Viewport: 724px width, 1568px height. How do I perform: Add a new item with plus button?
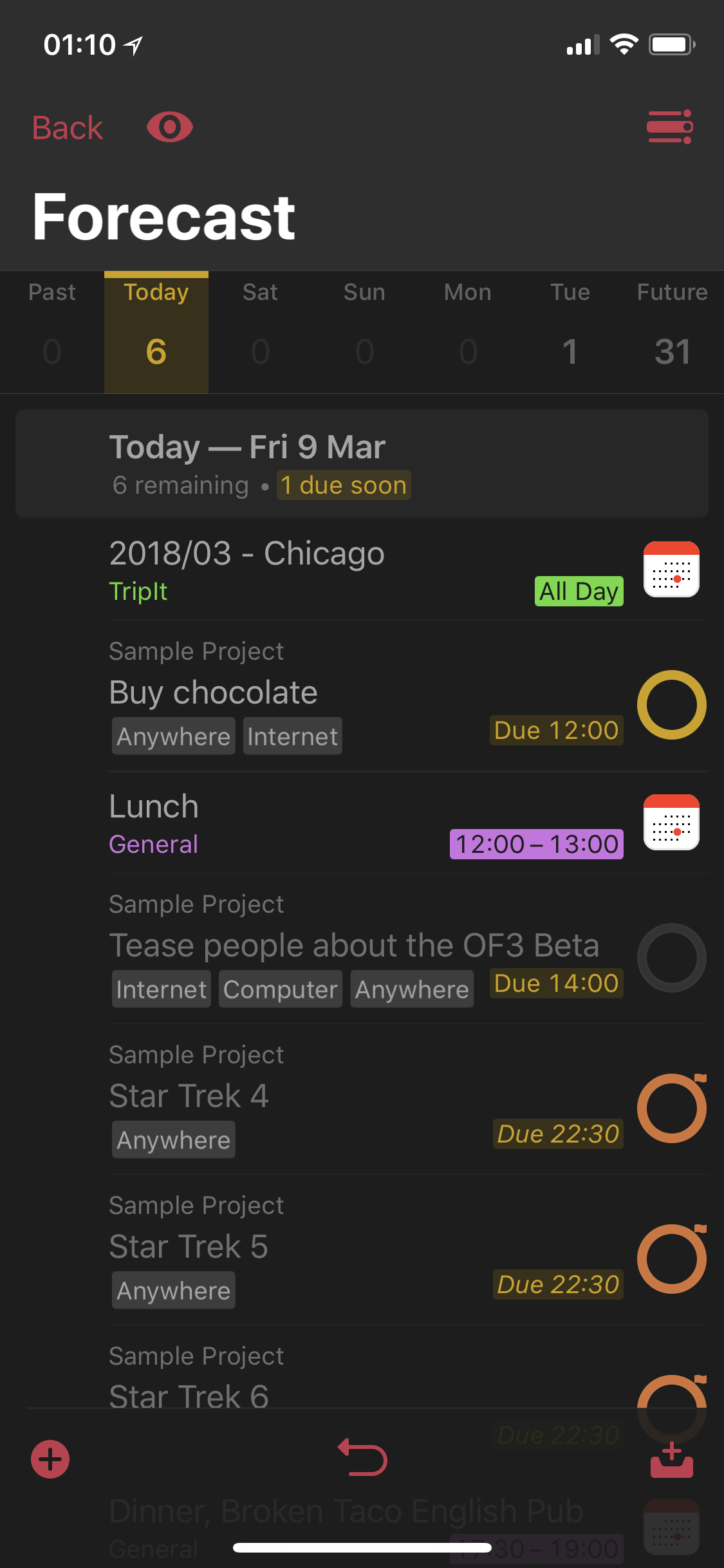50,1459
